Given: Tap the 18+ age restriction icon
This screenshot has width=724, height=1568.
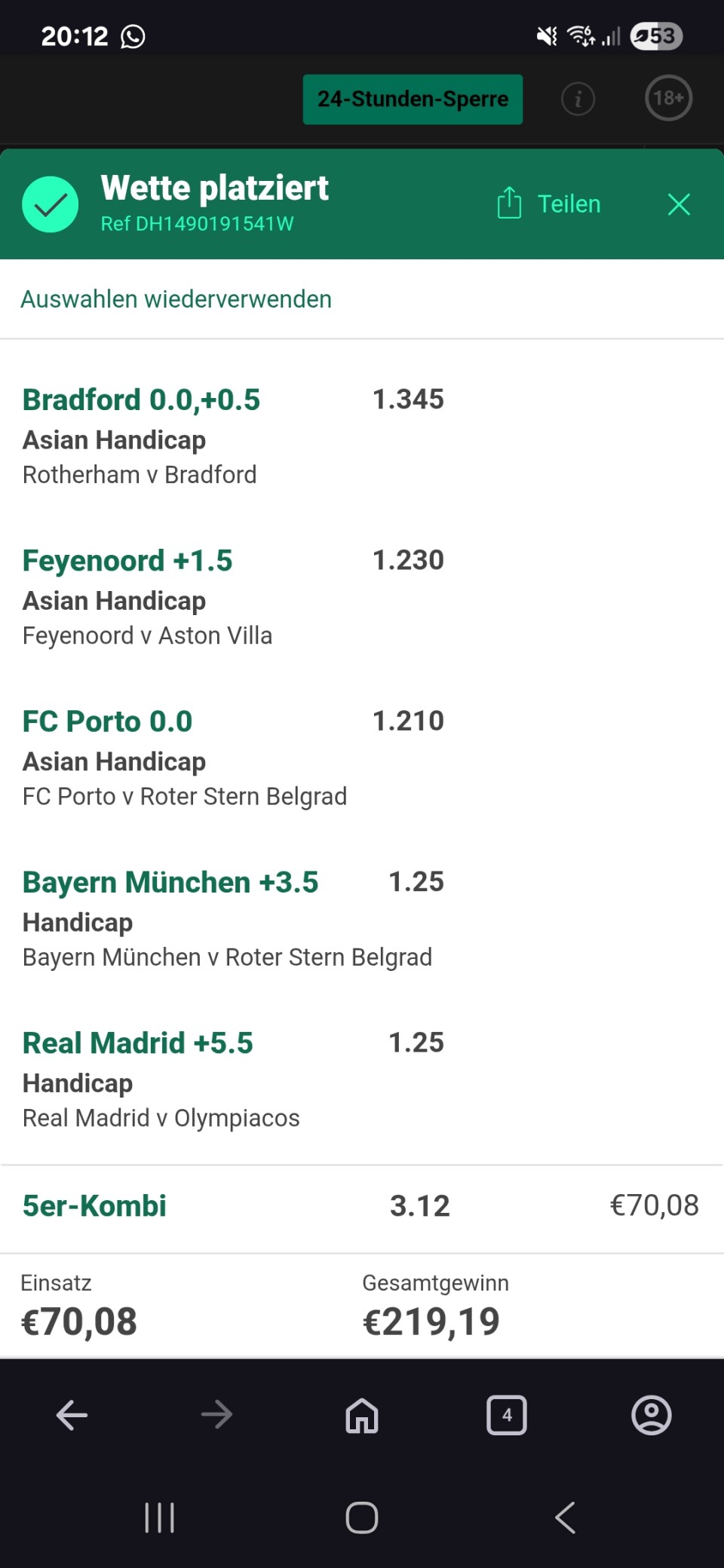Looking at the screenshot, I should click(x=668, y=98).
